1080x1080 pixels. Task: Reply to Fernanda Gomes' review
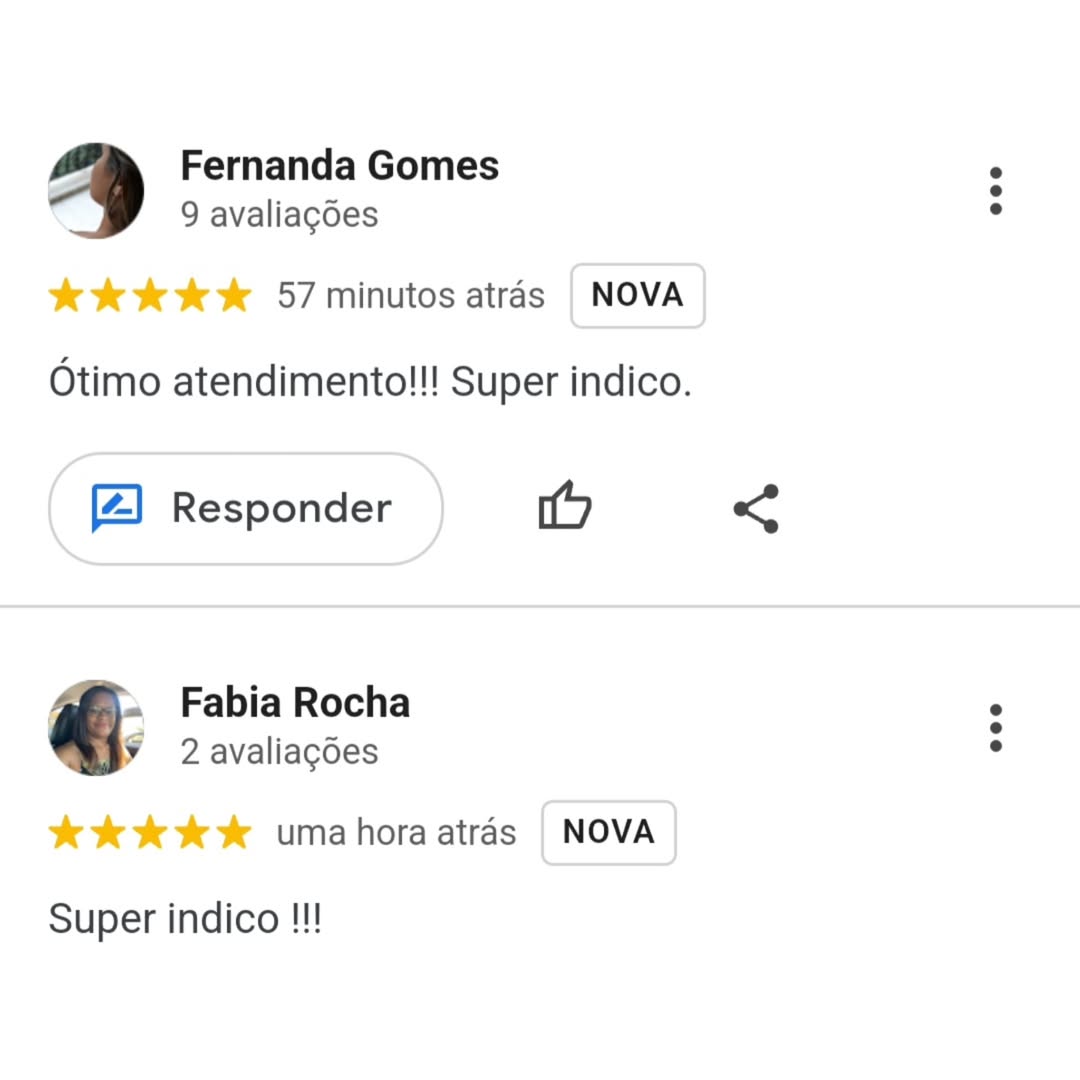click(245, 508)
